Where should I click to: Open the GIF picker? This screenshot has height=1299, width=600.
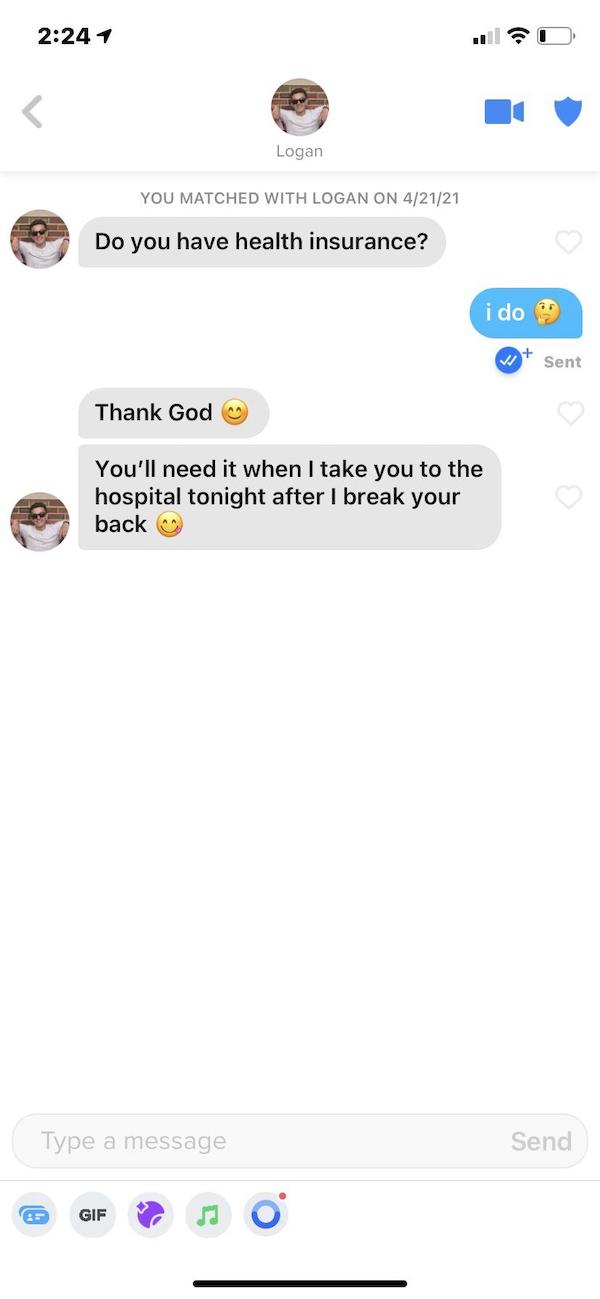[93, 1215]
